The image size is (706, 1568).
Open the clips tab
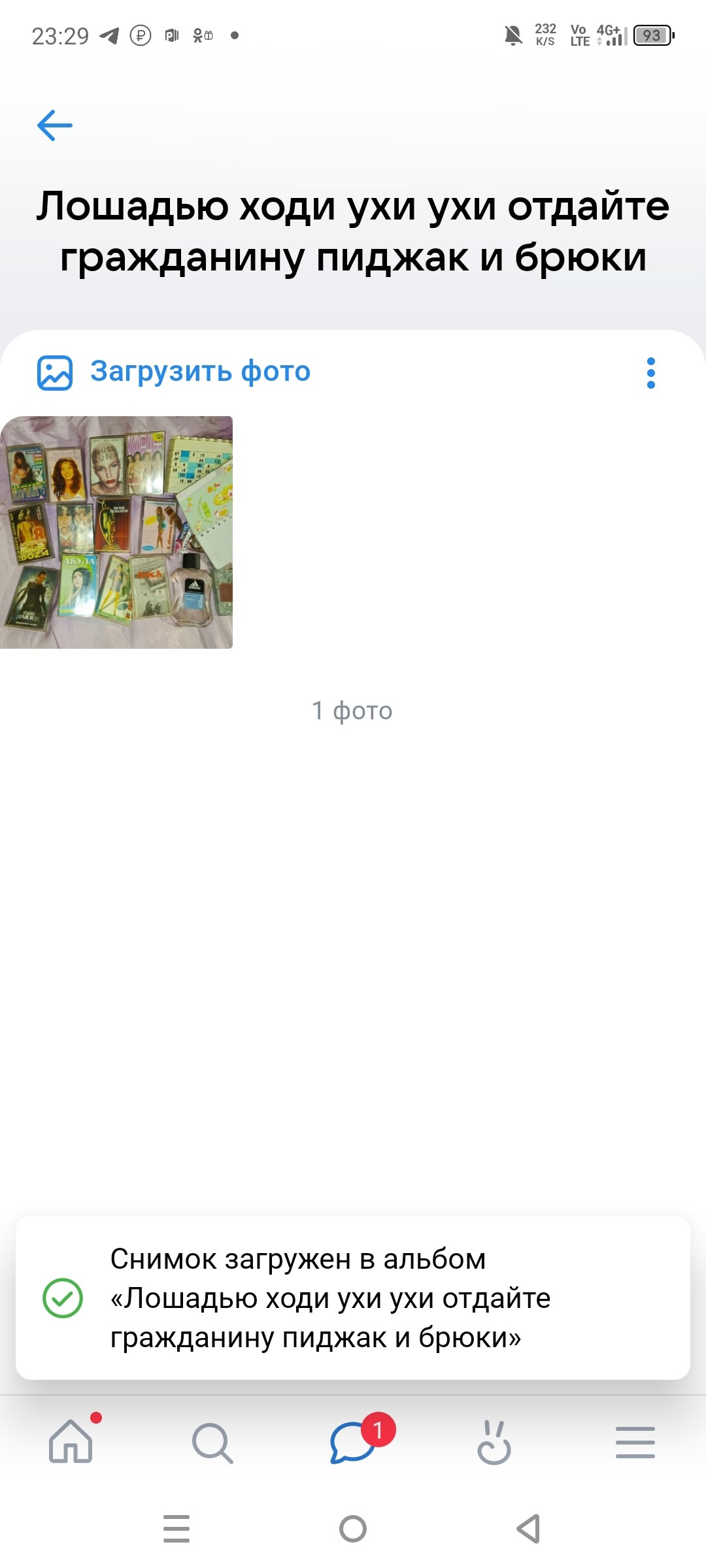(x=494, y=1442)
